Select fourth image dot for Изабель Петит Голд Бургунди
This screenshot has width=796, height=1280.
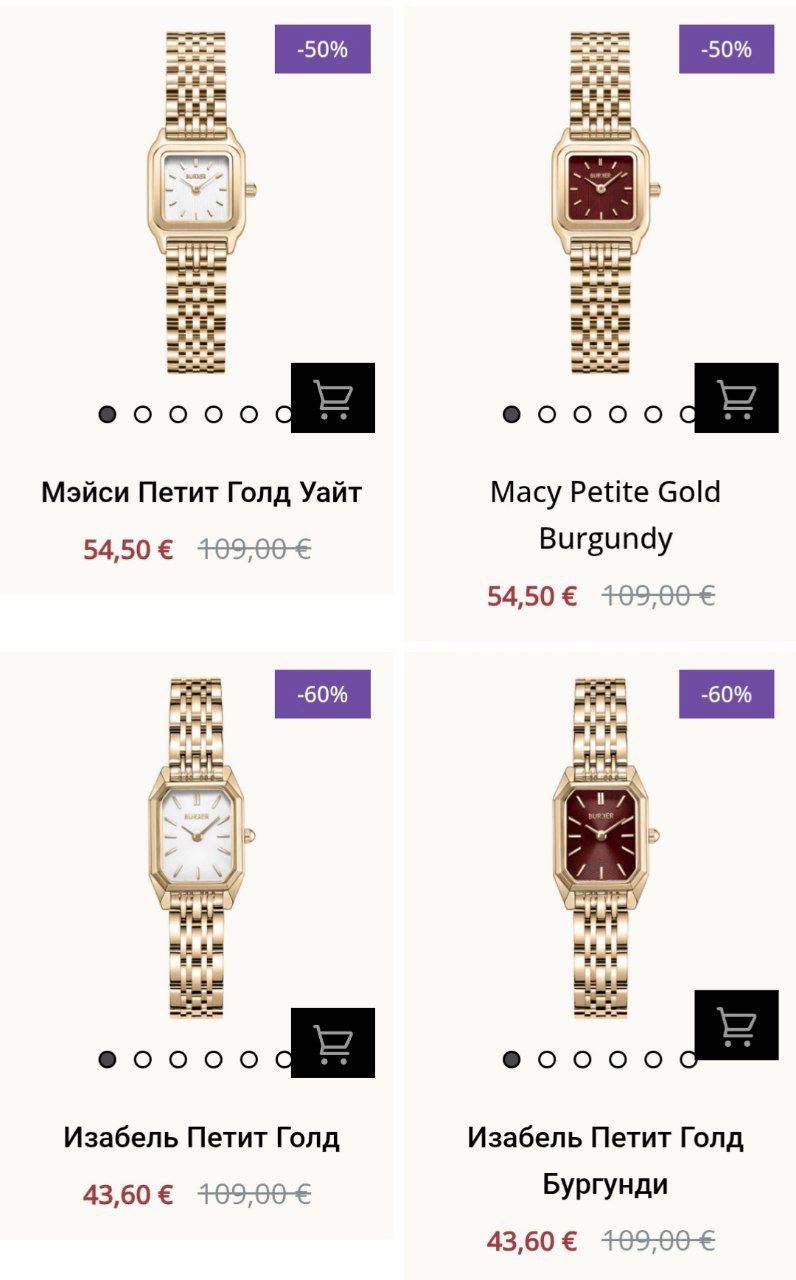point(618,1059)
